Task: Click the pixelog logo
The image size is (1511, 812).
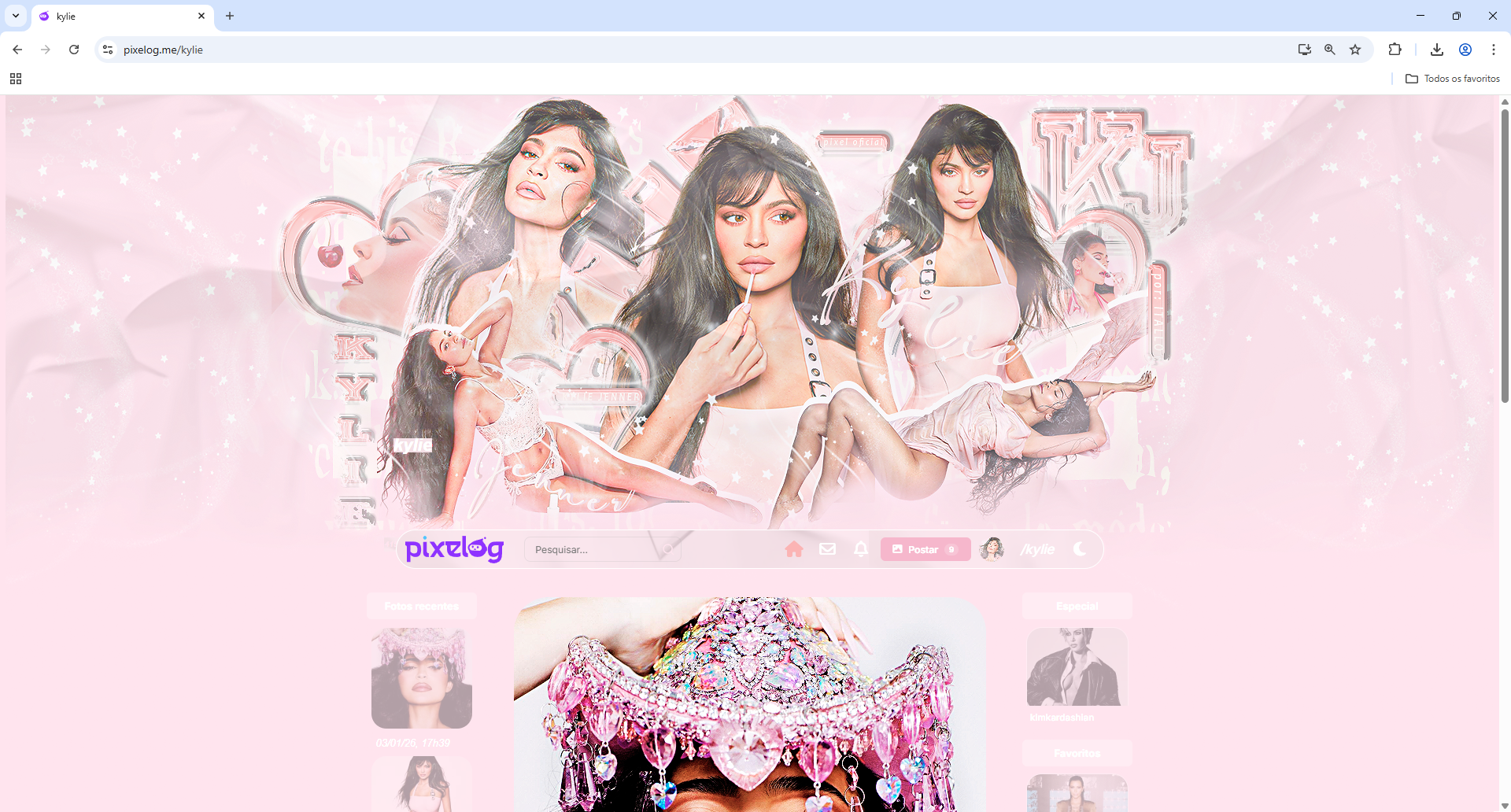Action: tap(454, 549)
